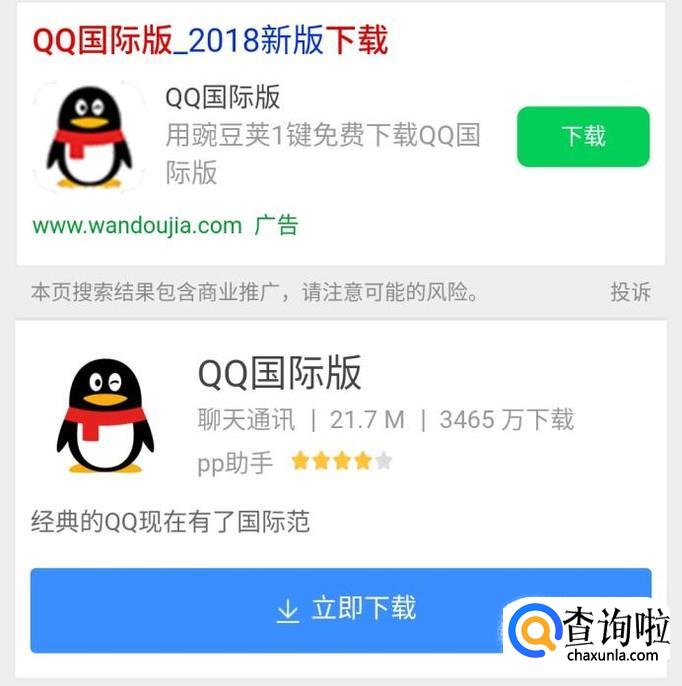The width and height of the screenshot is (682, 686).
Task: Tap 投诉 to report the ad
Action: coord(630,292)
